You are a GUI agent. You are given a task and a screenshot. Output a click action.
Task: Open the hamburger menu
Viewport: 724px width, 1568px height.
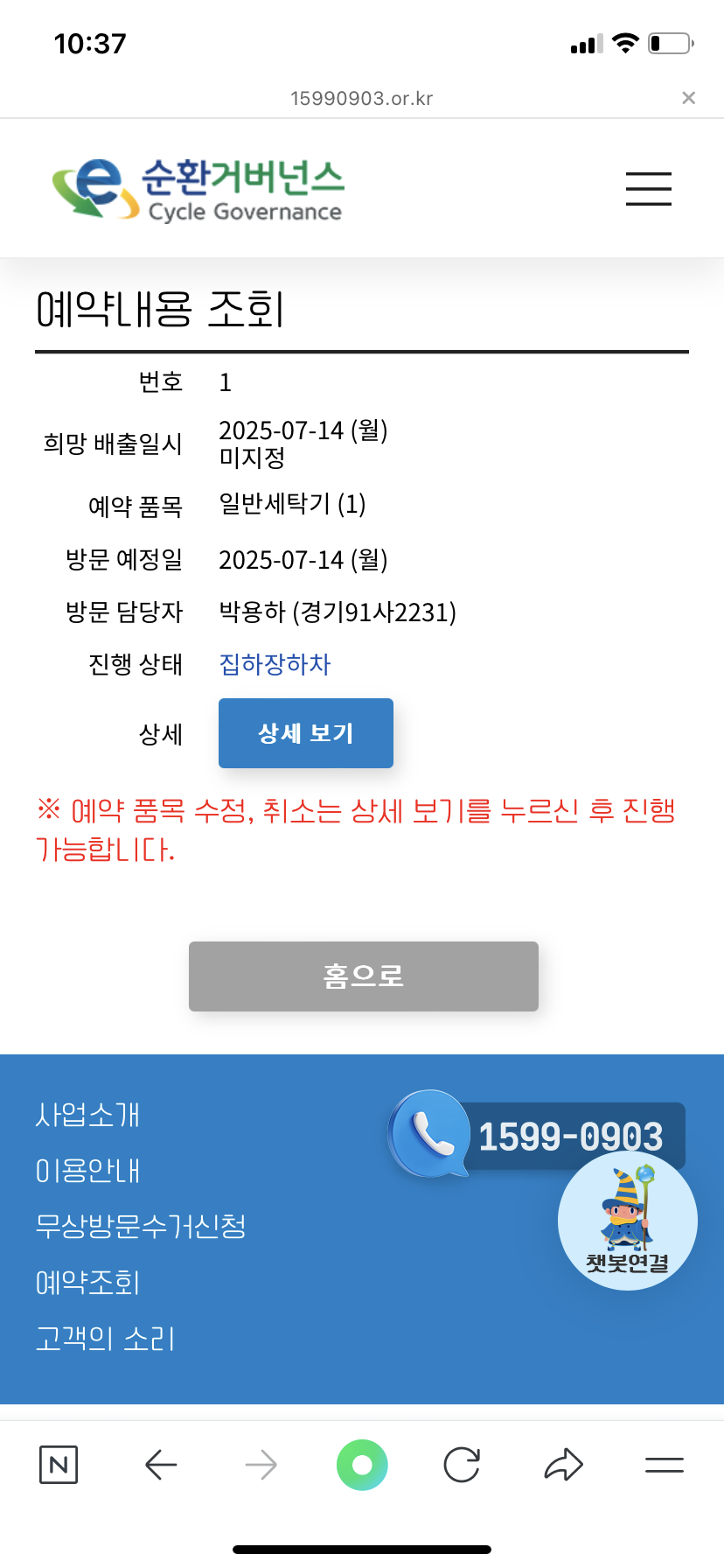[648, 189]
